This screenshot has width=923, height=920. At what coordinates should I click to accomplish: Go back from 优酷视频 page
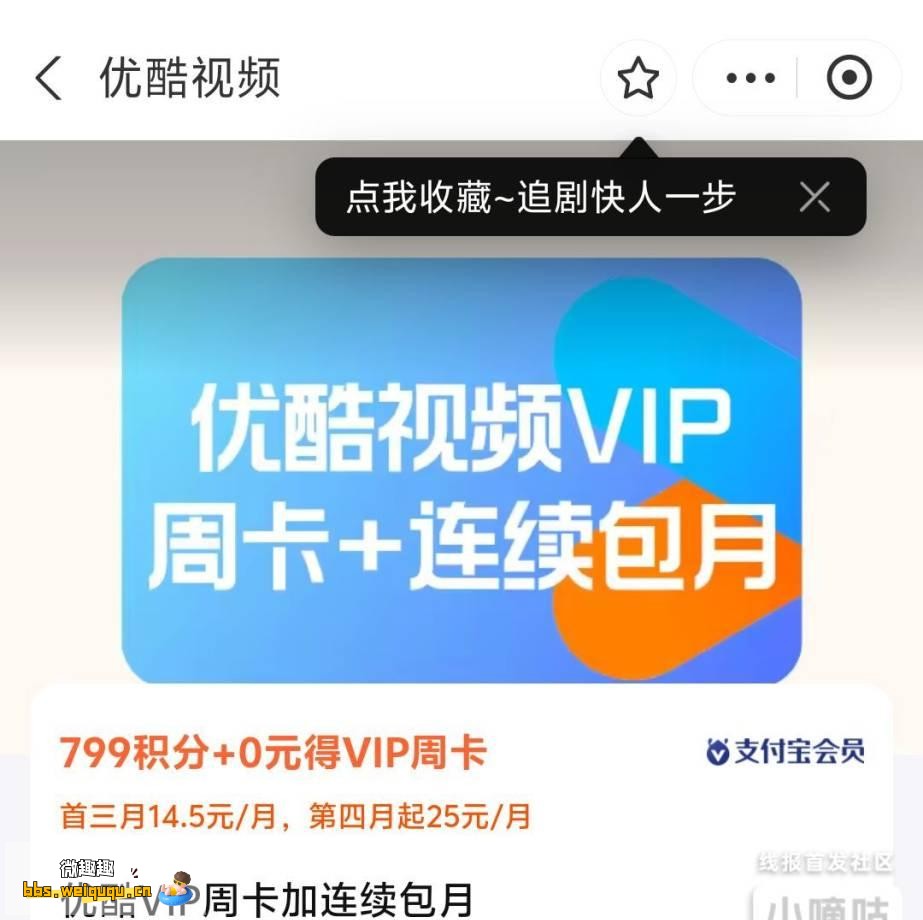pos(48,78)
